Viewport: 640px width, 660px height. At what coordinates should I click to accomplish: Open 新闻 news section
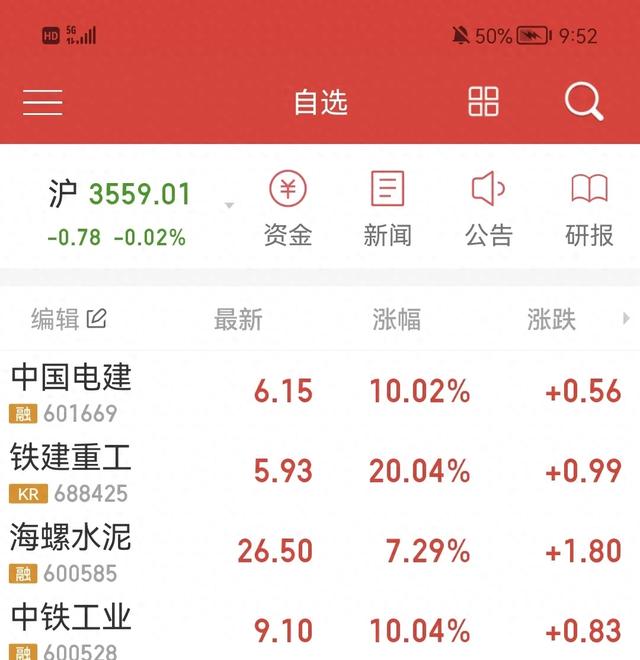tap(387, 208)
